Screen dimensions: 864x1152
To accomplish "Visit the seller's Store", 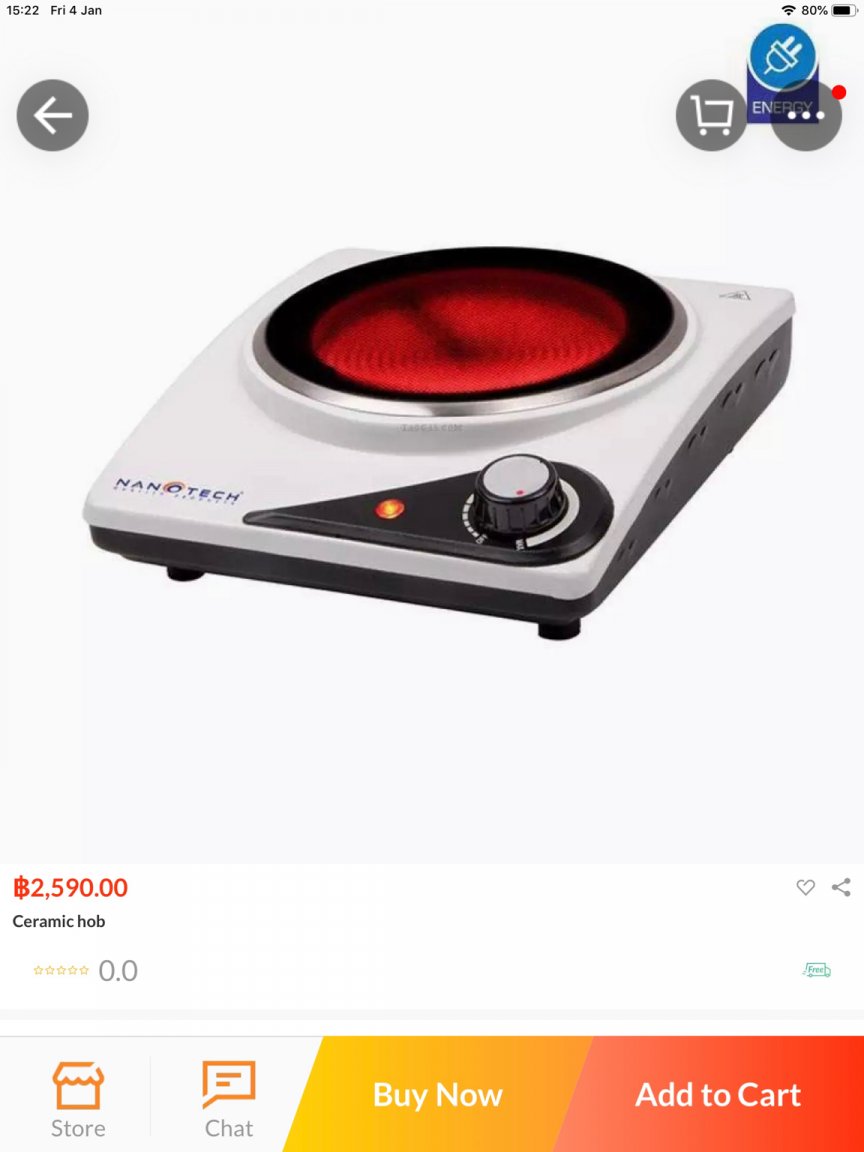I will pos(78,1099).
